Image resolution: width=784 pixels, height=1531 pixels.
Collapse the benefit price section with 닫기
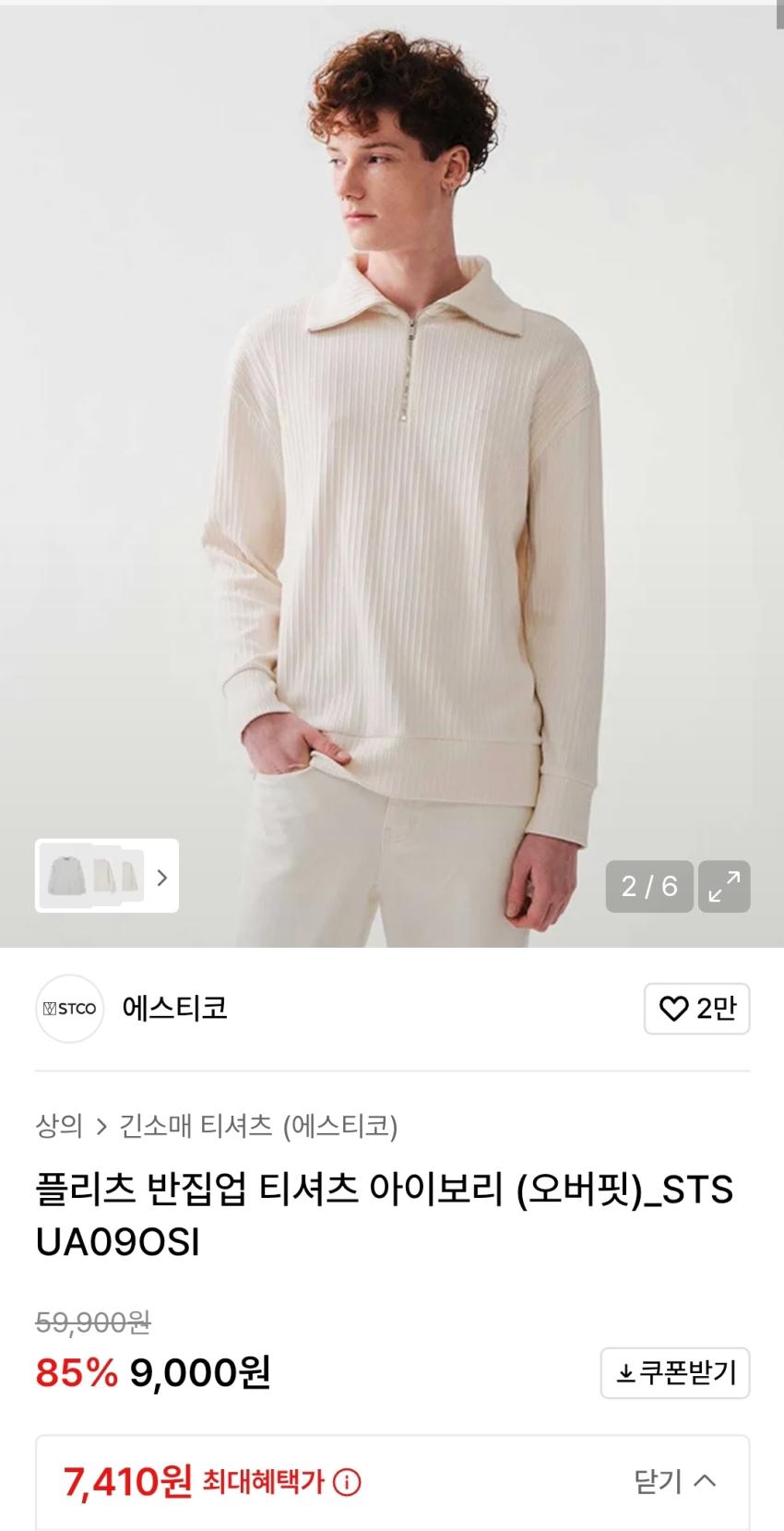coord(675,1482)
